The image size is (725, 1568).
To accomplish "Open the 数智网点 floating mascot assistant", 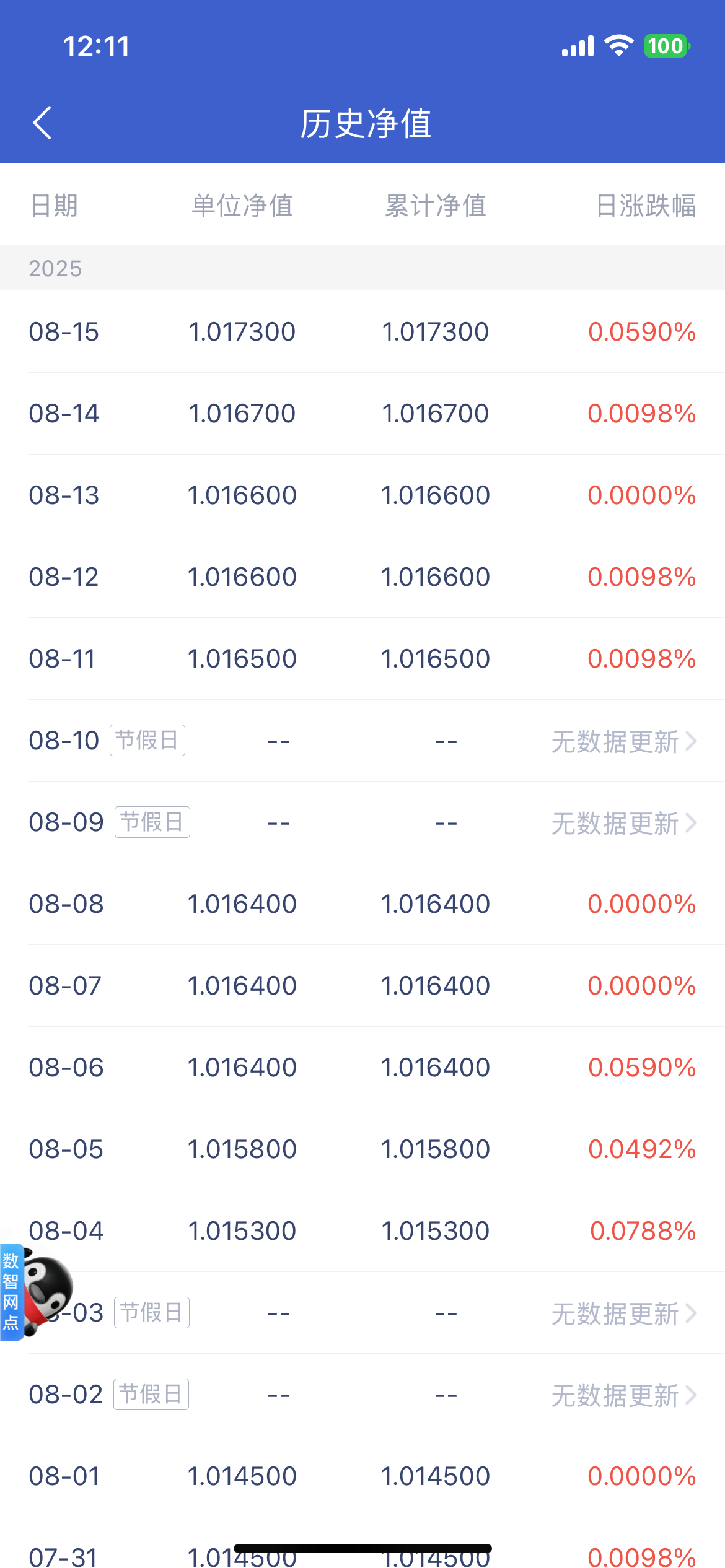I will 36,1291.
